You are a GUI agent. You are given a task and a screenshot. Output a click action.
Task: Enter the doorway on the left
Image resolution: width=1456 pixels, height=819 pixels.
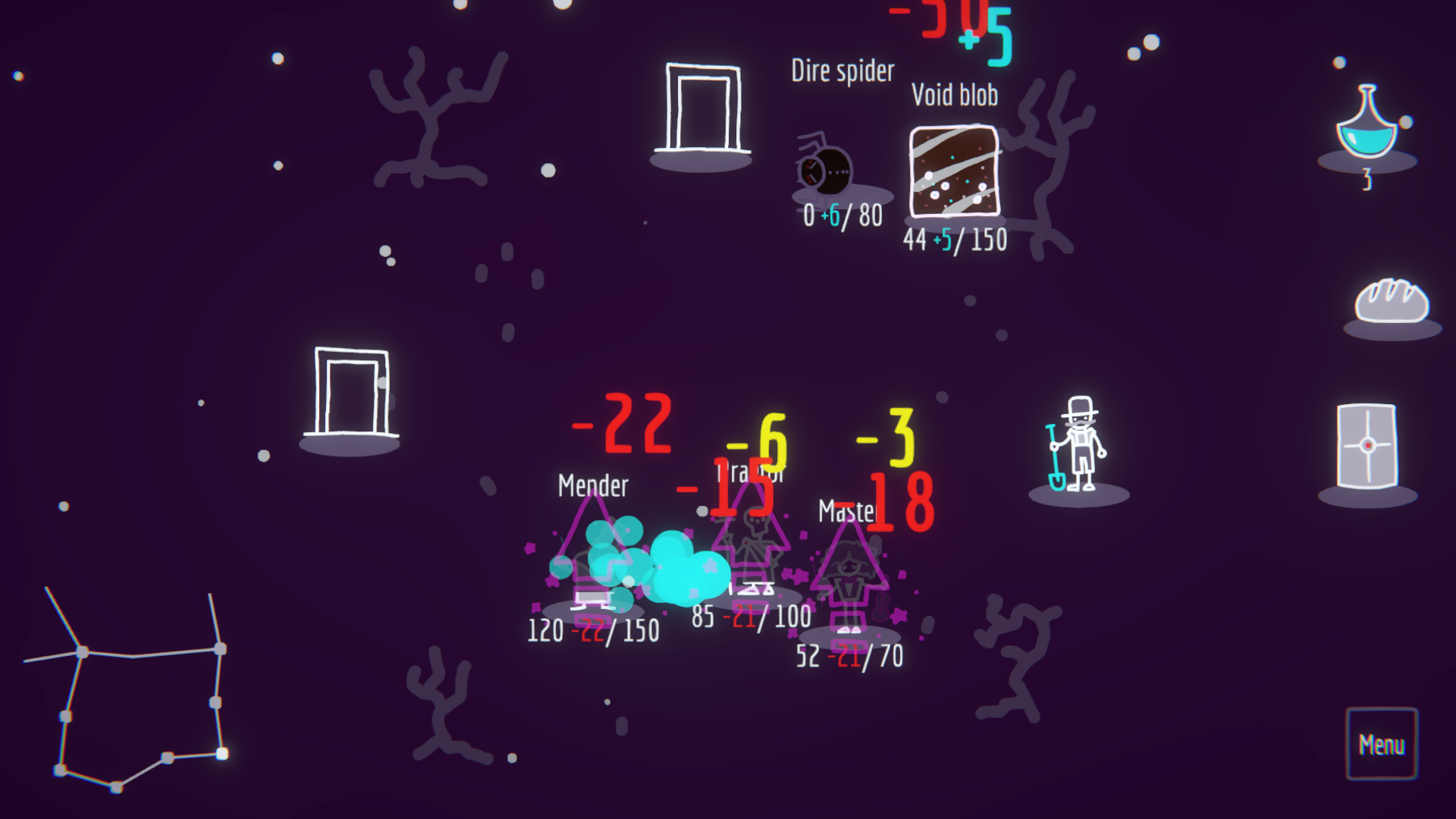pos(351,393)
